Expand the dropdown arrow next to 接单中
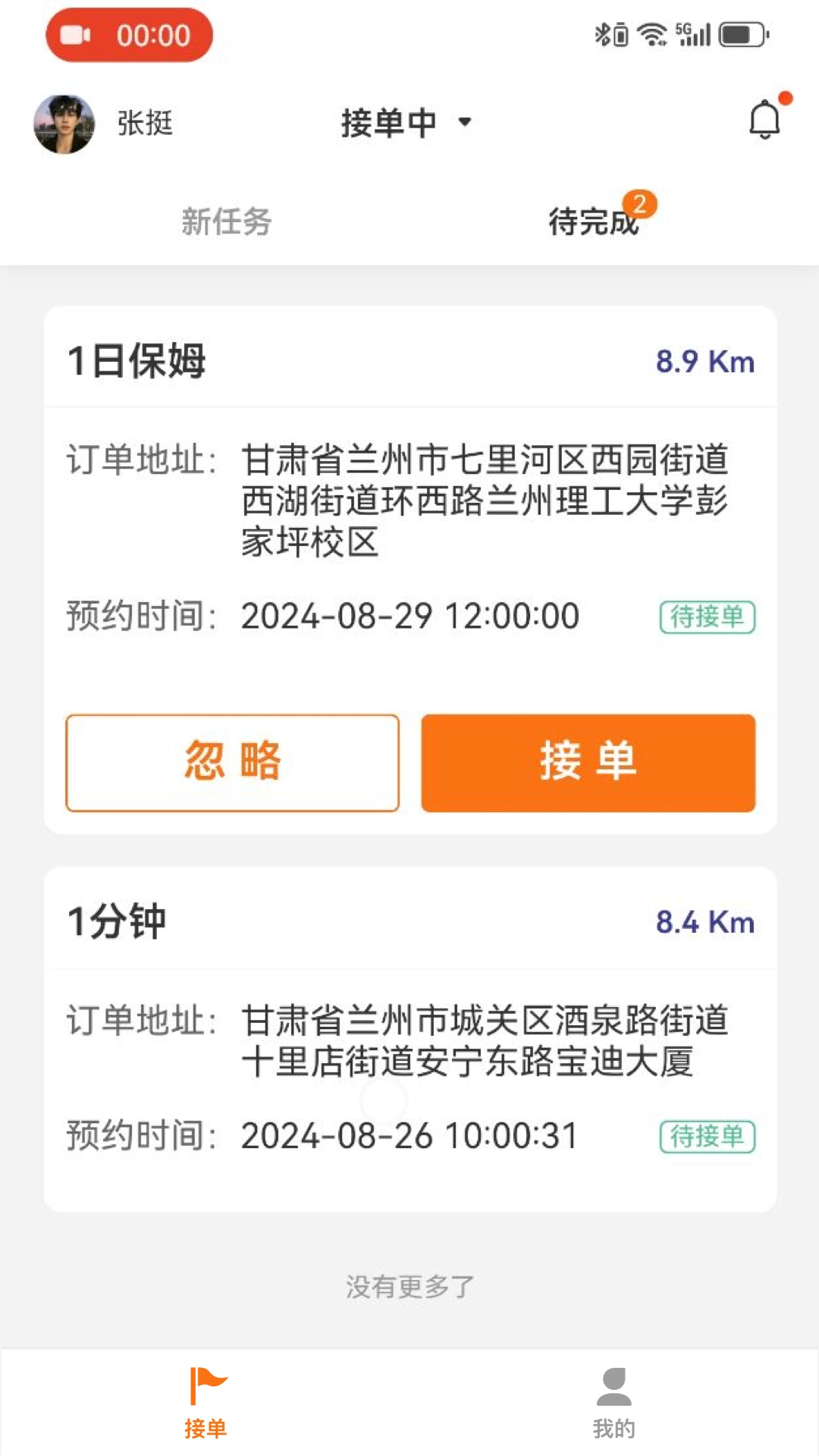This screenshot has height=1456, width=819. click(466, 122)
